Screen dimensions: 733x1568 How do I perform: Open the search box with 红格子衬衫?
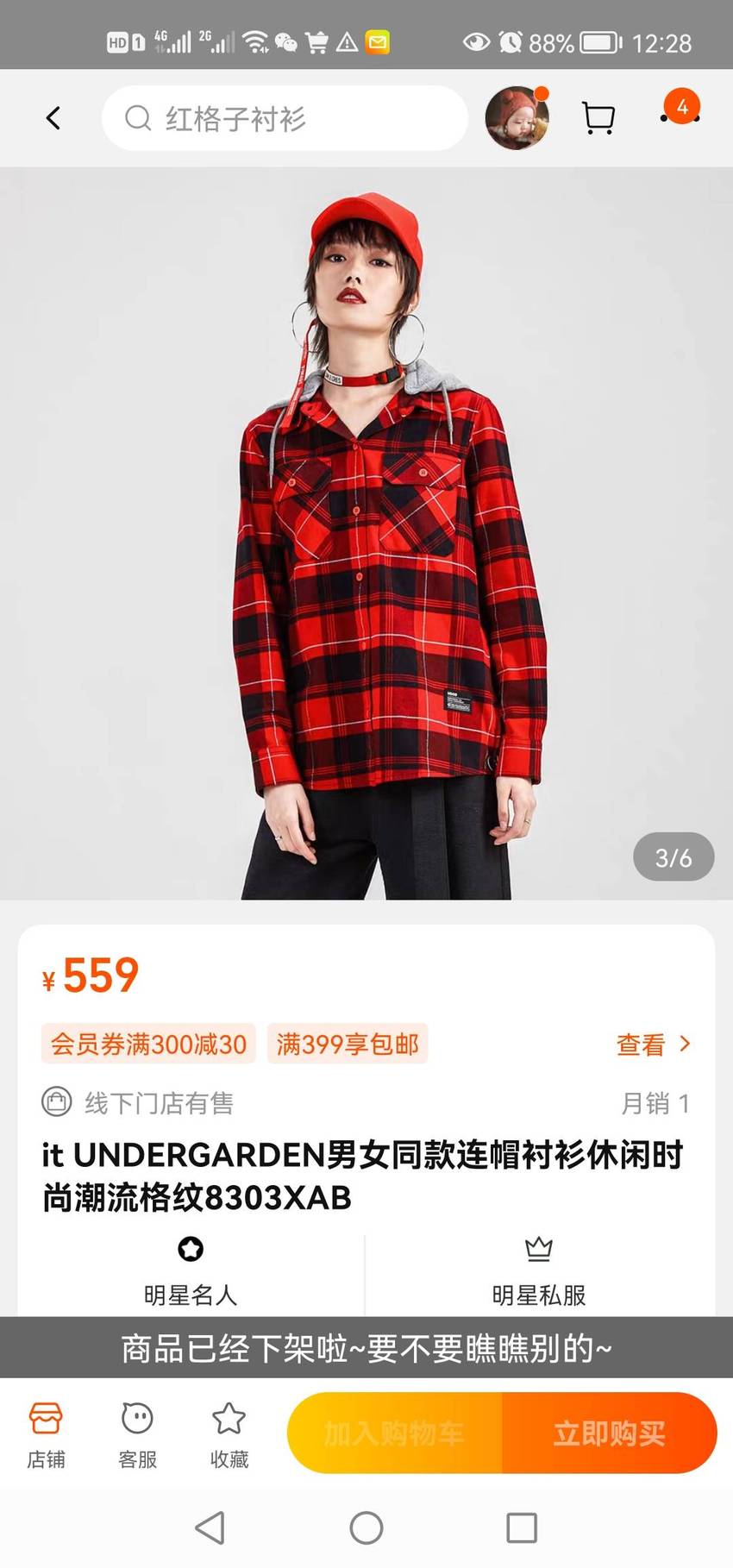[285, 118]
